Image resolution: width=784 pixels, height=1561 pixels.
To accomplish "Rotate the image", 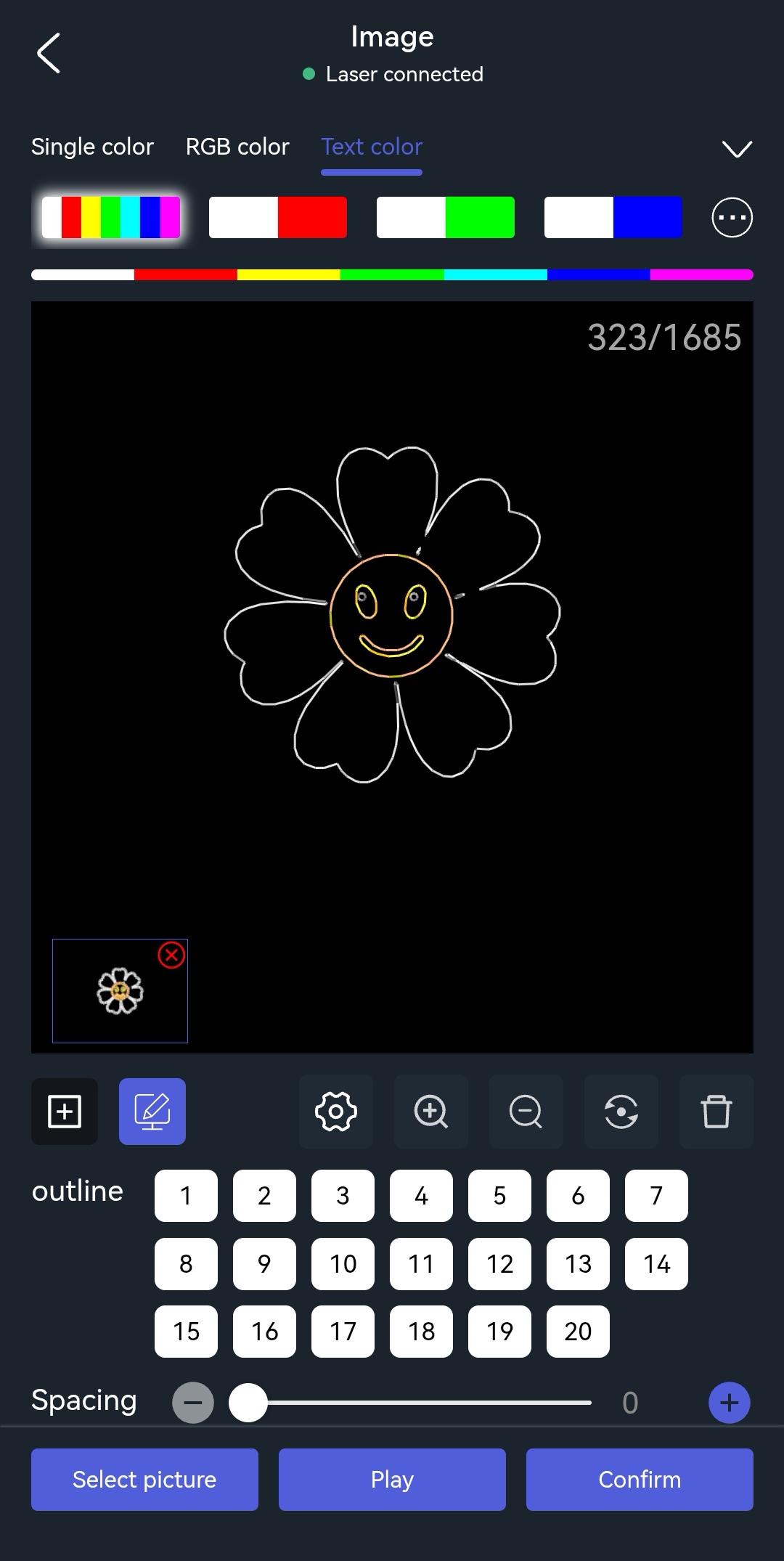I will [x=621, y=1112].
